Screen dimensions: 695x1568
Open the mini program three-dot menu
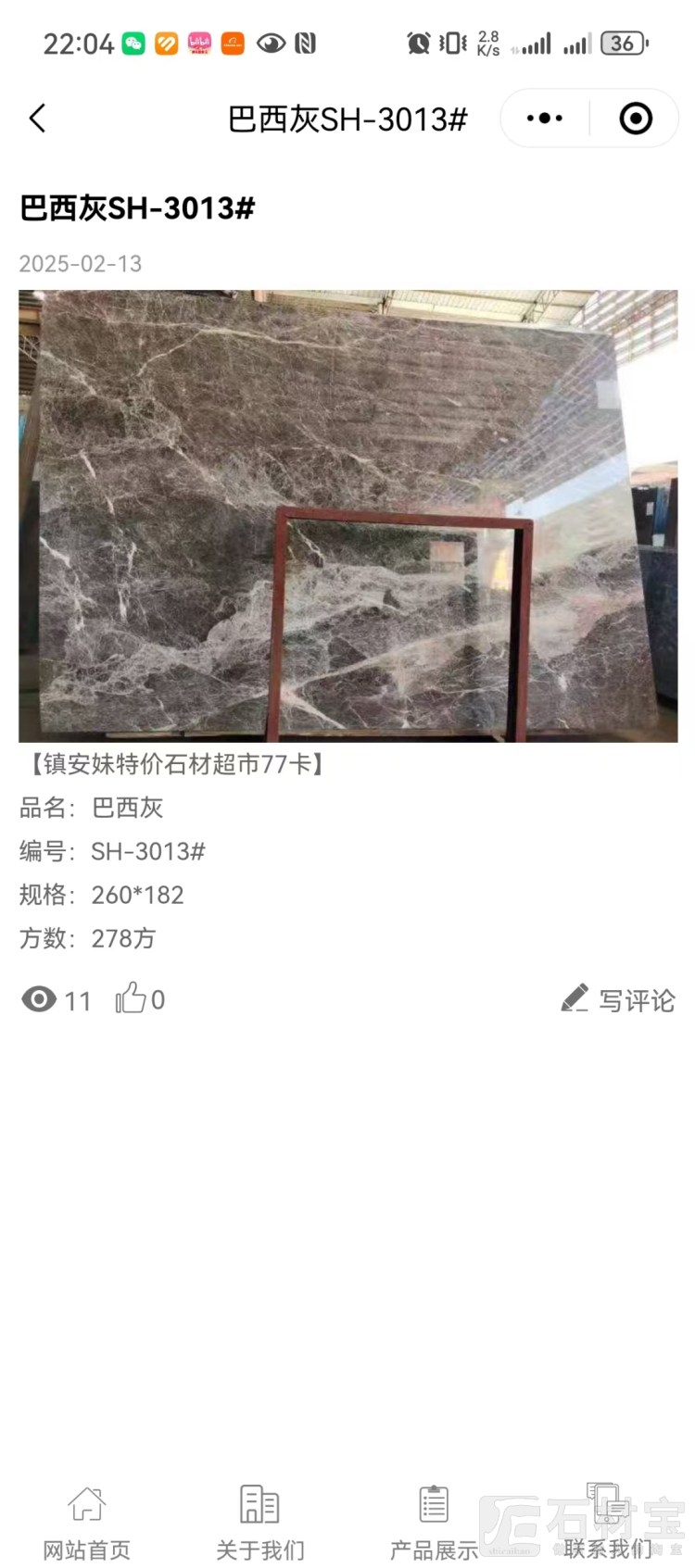545,119
